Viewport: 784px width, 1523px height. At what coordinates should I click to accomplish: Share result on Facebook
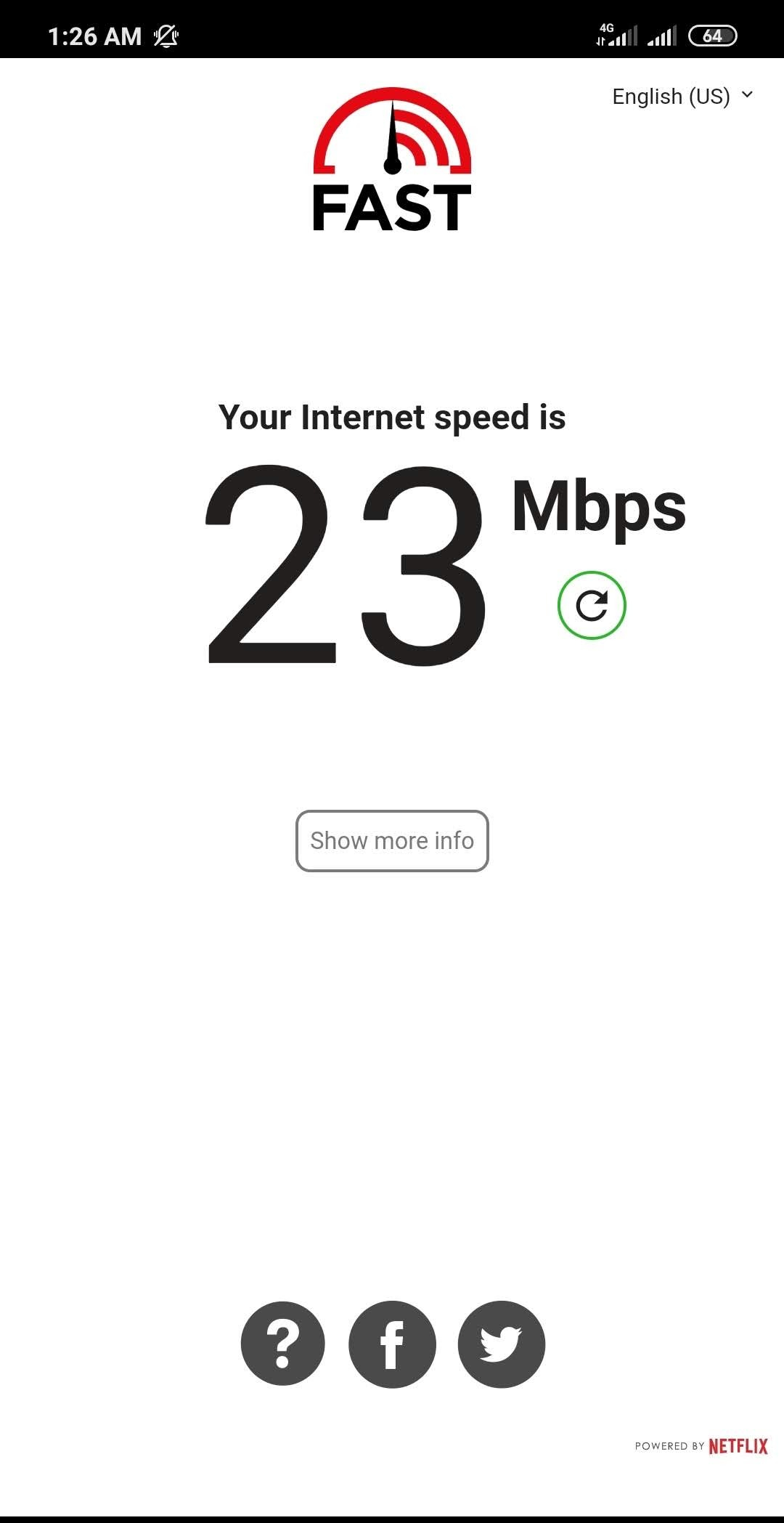coord(392,1344)
